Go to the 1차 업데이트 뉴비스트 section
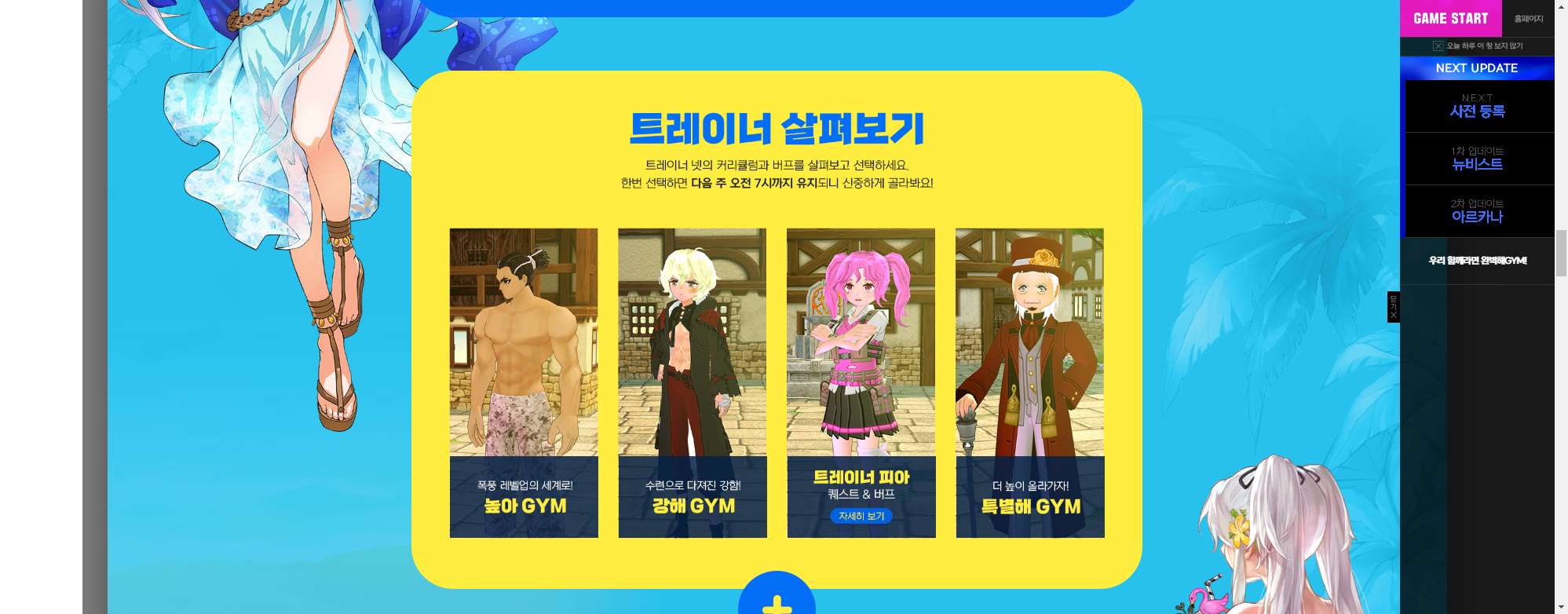 pos(1477,159)
